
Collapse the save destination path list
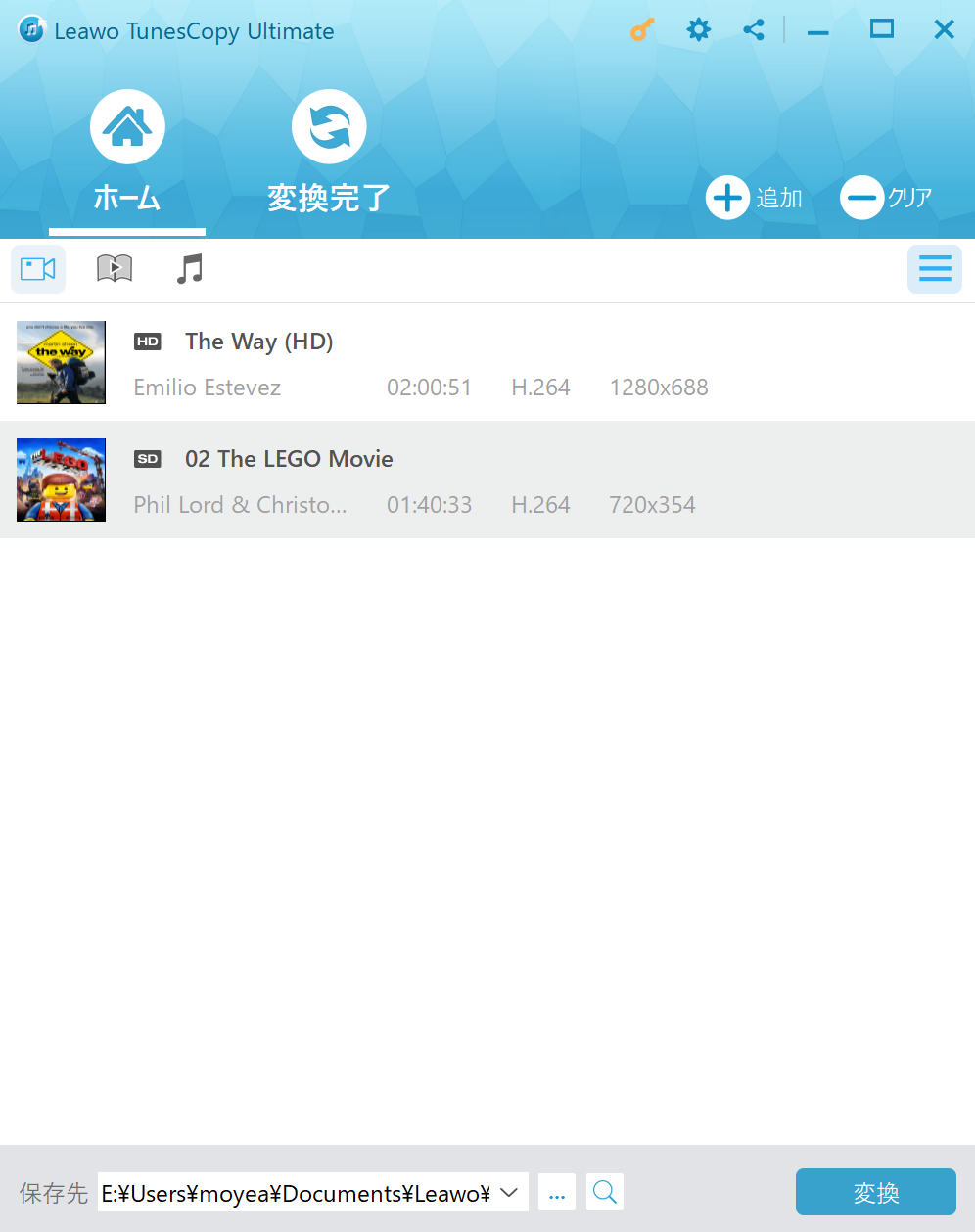509,1192
